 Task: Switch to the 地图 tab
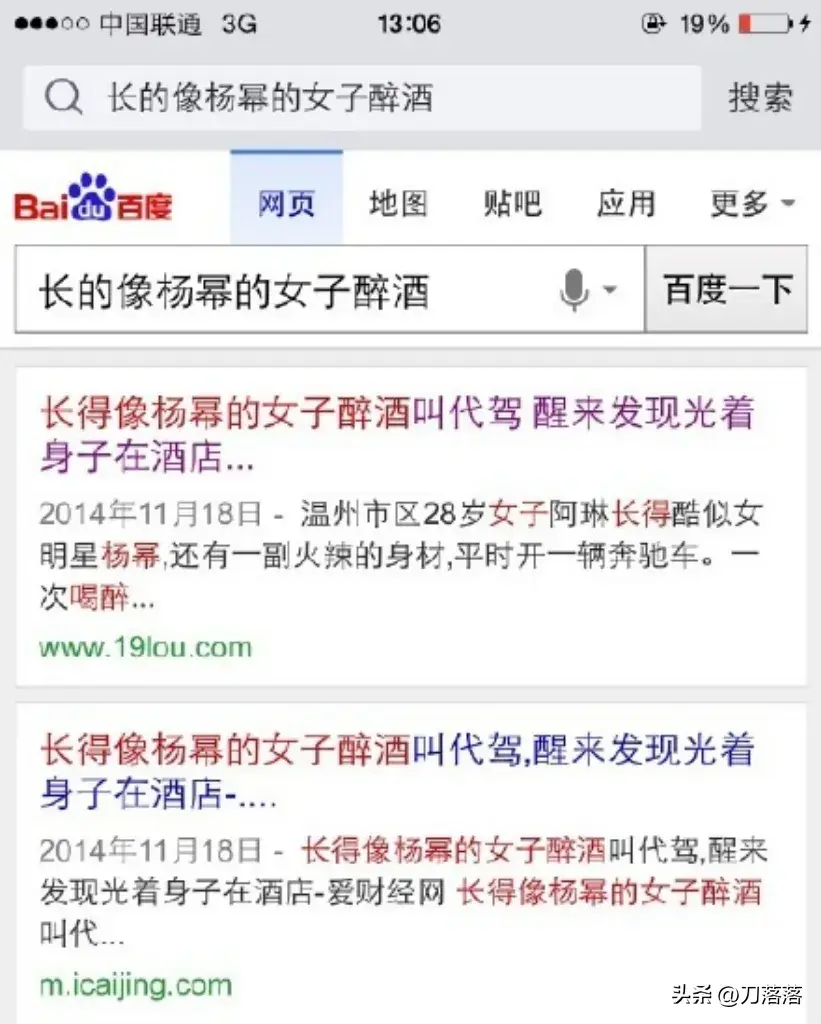coord(398,204)
